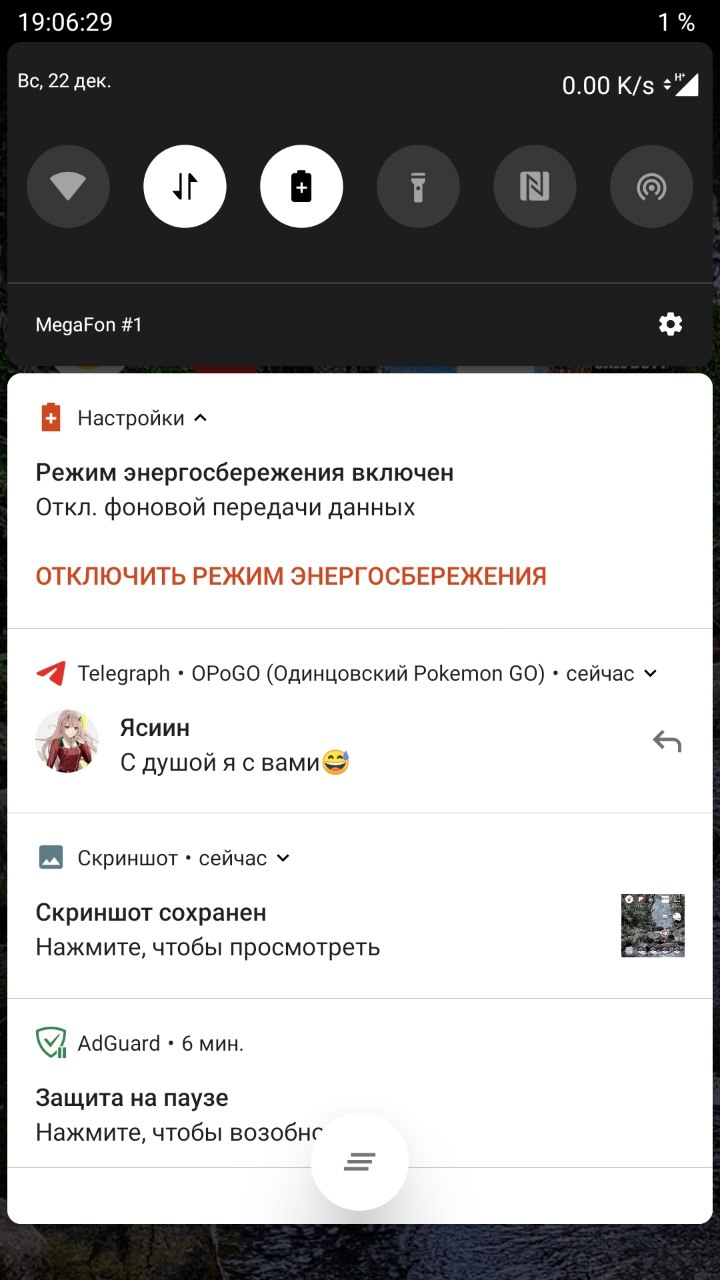Tap the clear all notifications button
The height and width of the screenshot is (1280, 720).
click(x=359, y=1161)
